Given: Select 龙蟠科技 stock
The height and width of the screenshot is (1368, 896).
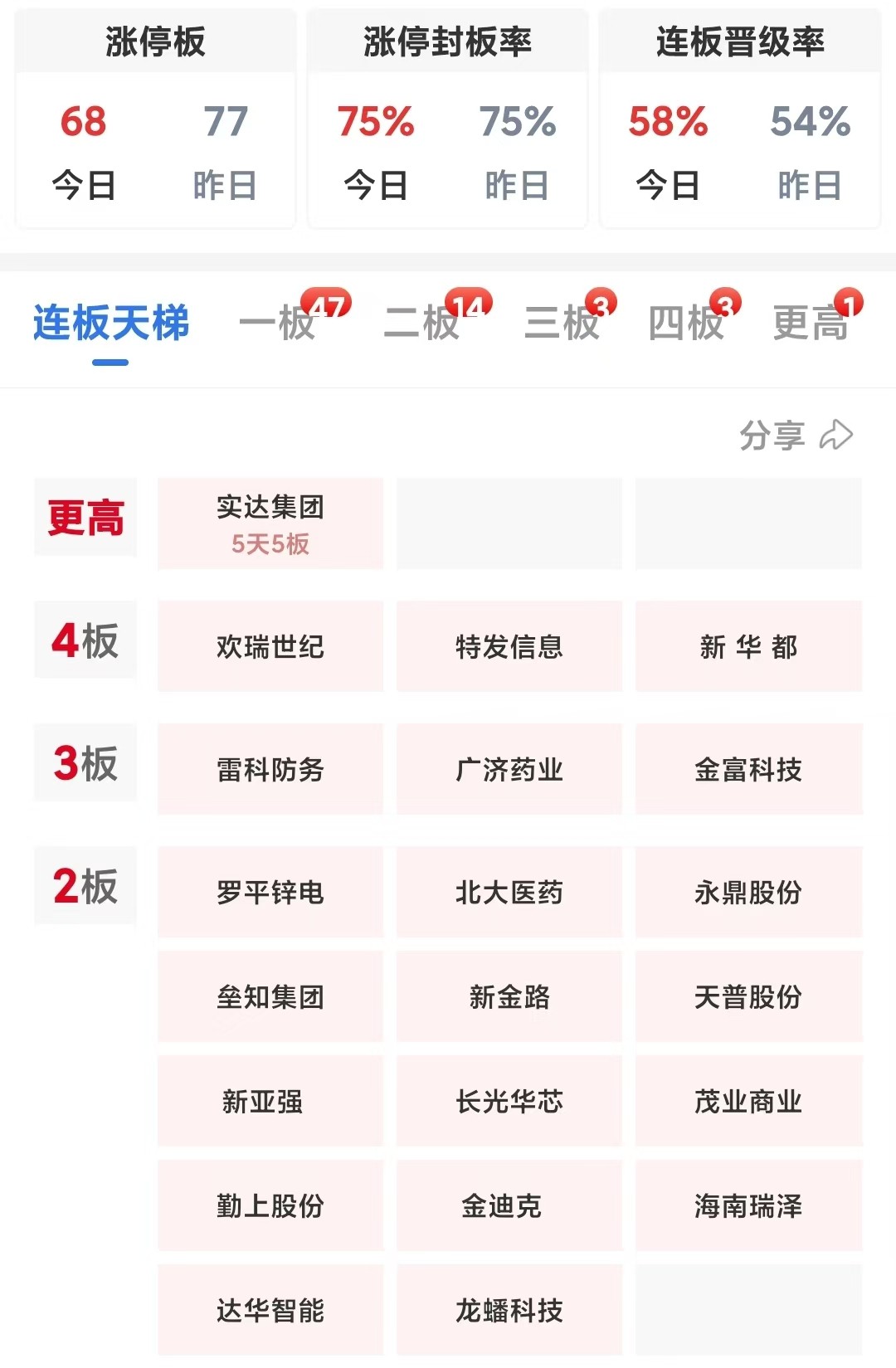Looking at the screenshot, I should (x=509, y=1310).
